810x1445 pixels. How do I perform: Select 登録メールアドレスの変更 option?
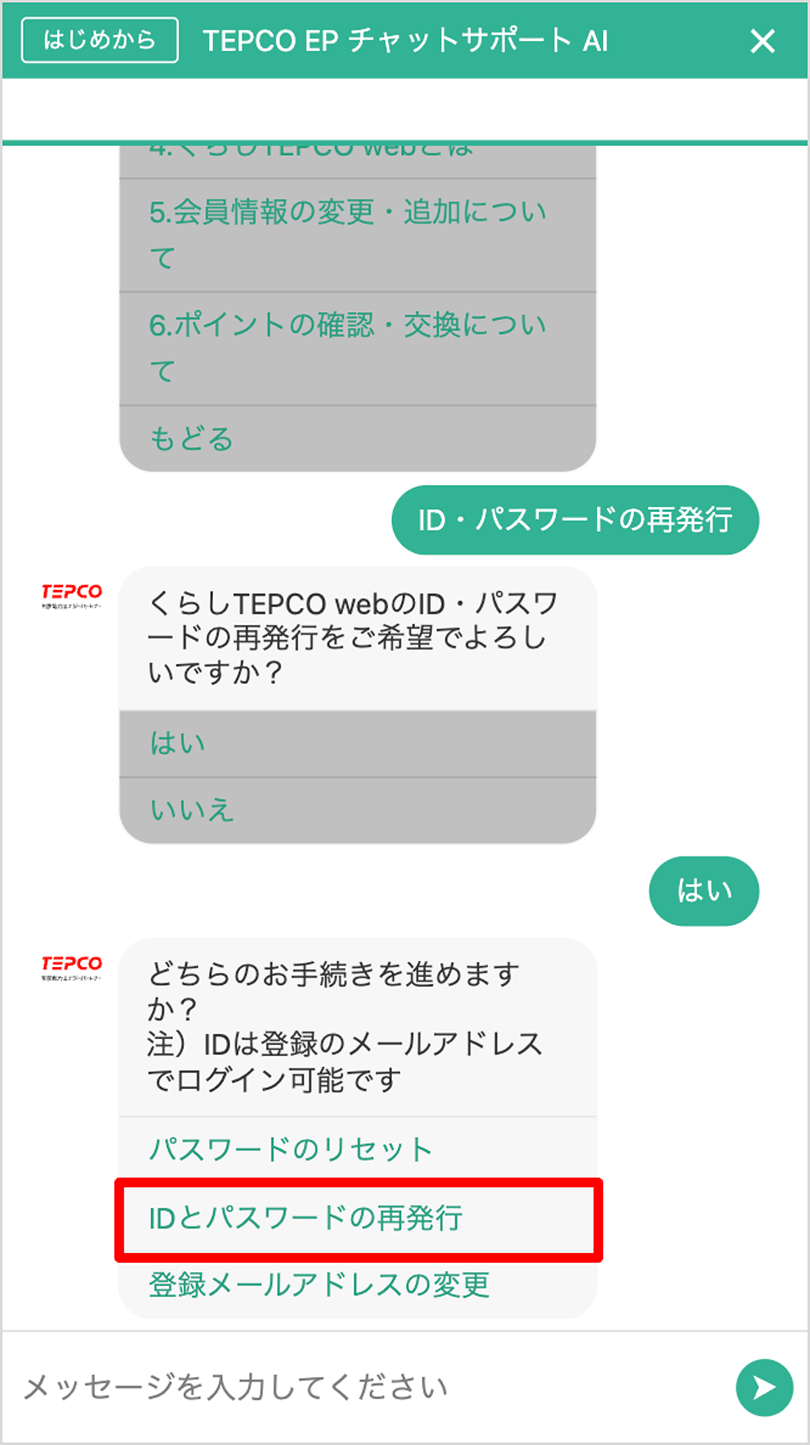(x=319, y=1284)
